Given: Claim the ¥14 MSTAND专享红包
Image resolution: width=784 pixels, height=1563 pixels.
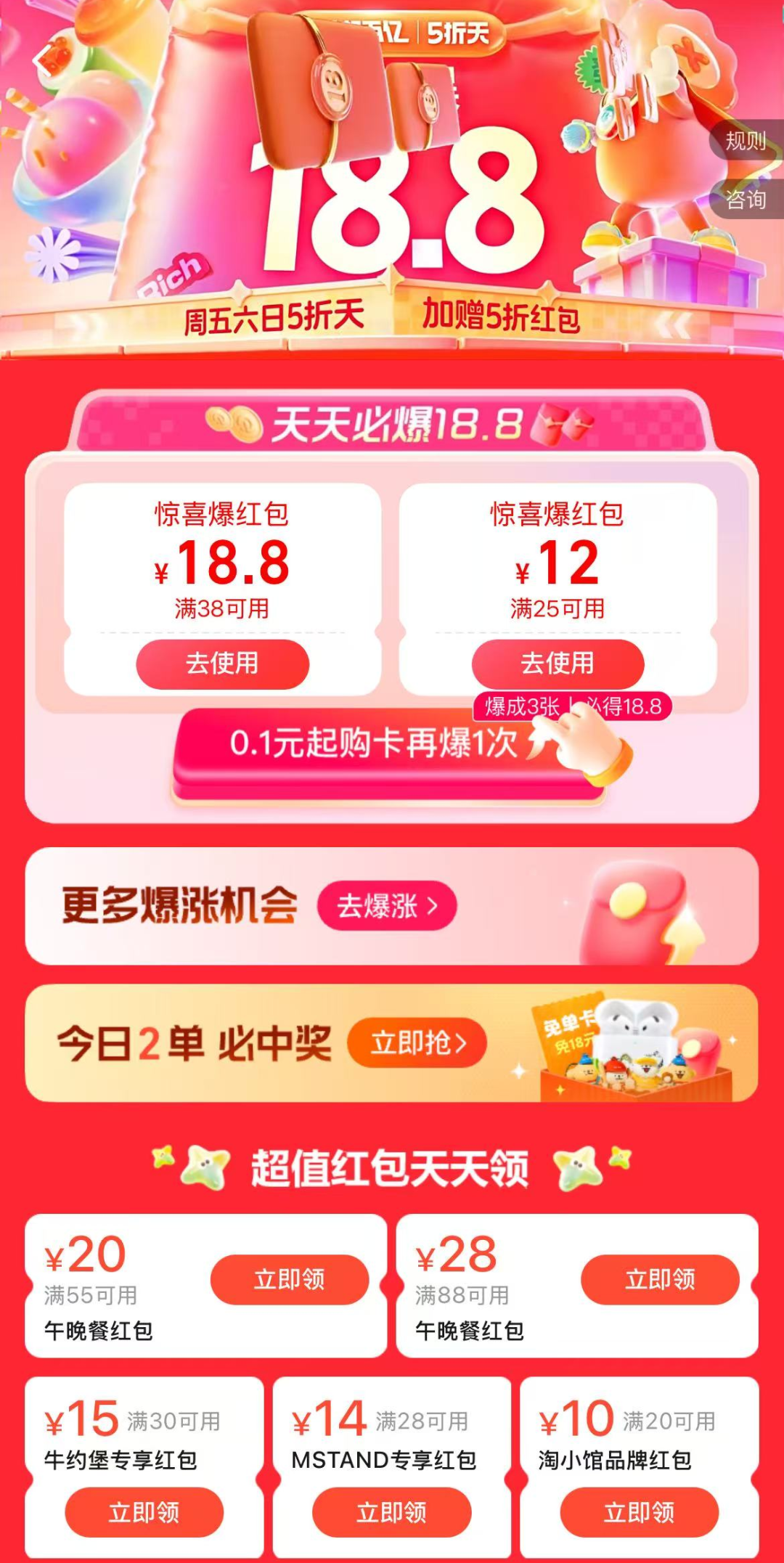Looking at the screenshot, I should pyautogui.click(x=391, y=1512).
